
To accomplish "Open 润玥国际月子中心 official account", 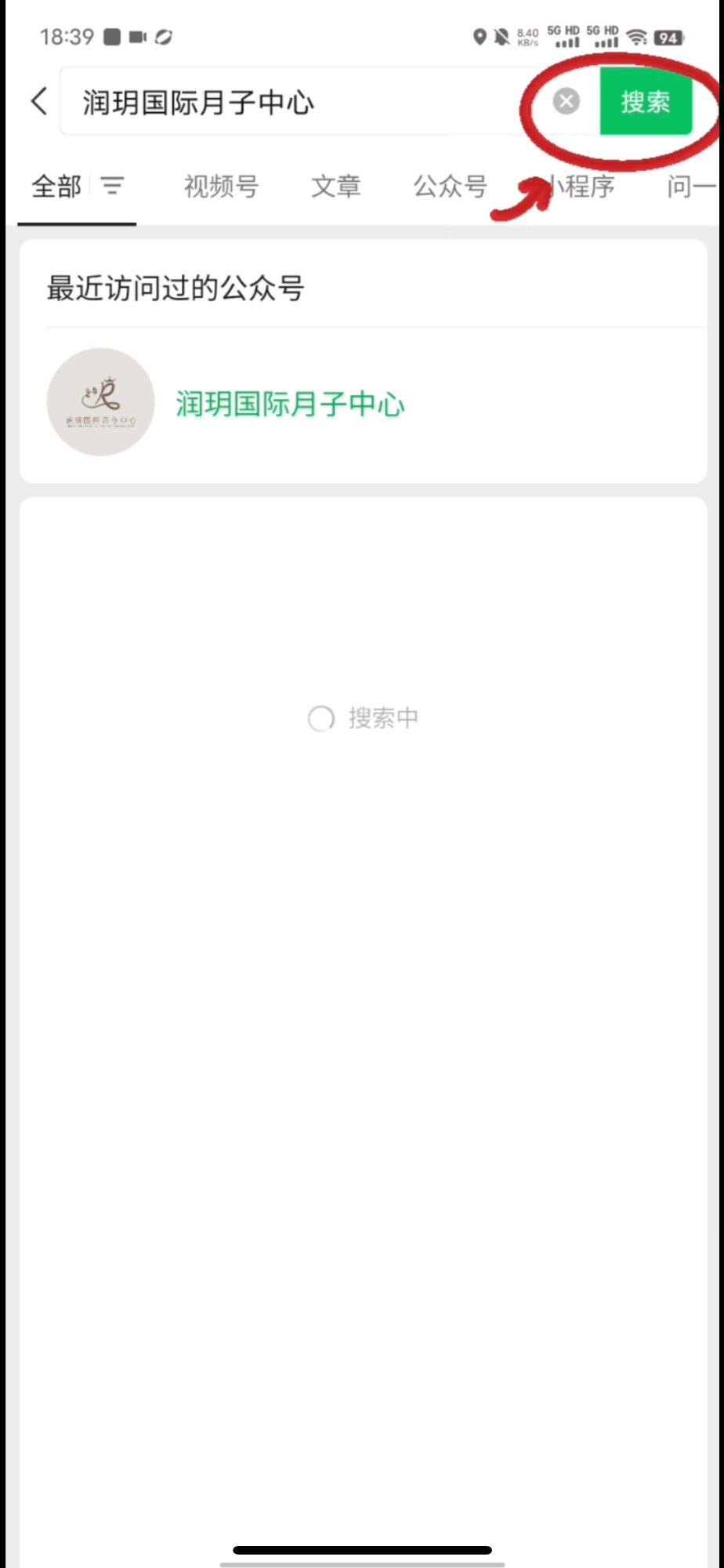I will (290, 404).
